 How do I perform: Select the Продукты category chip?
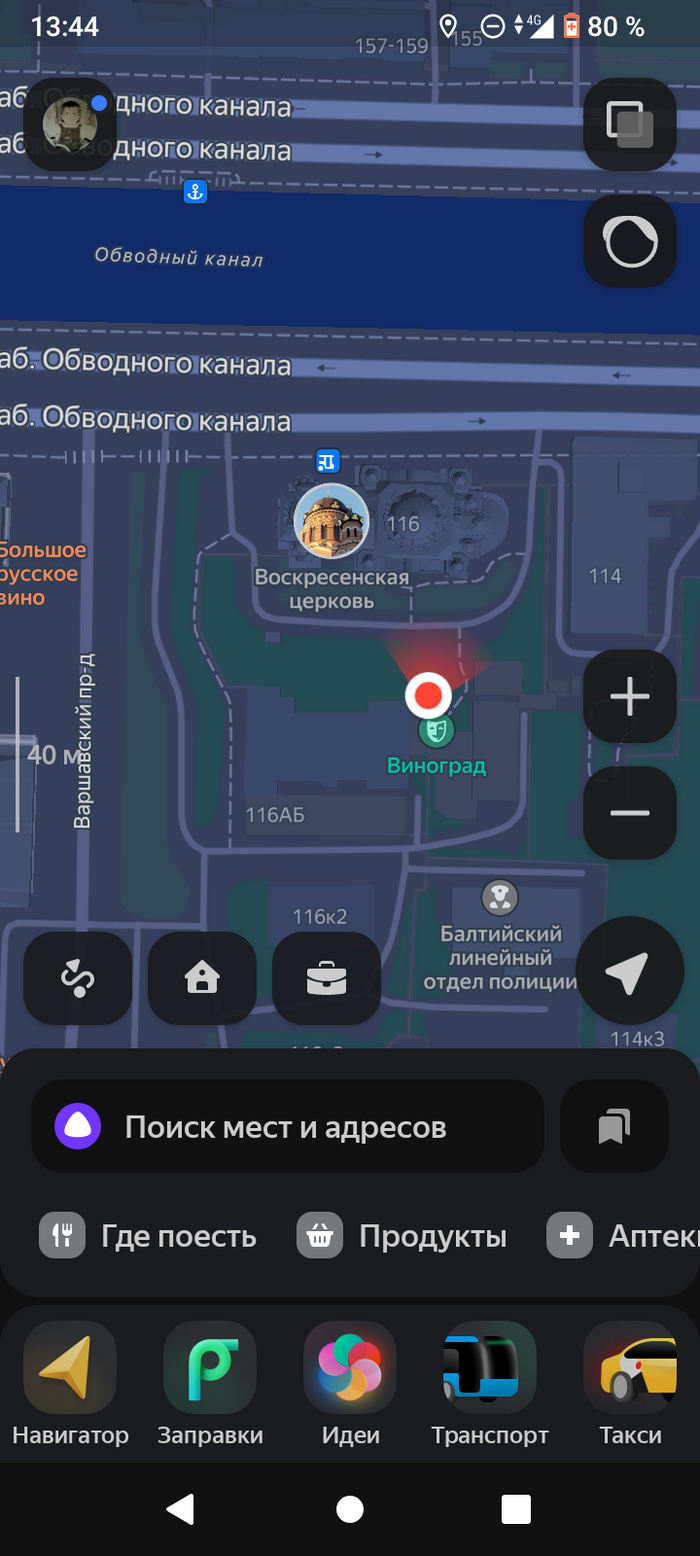click(x=402, y=1236)
